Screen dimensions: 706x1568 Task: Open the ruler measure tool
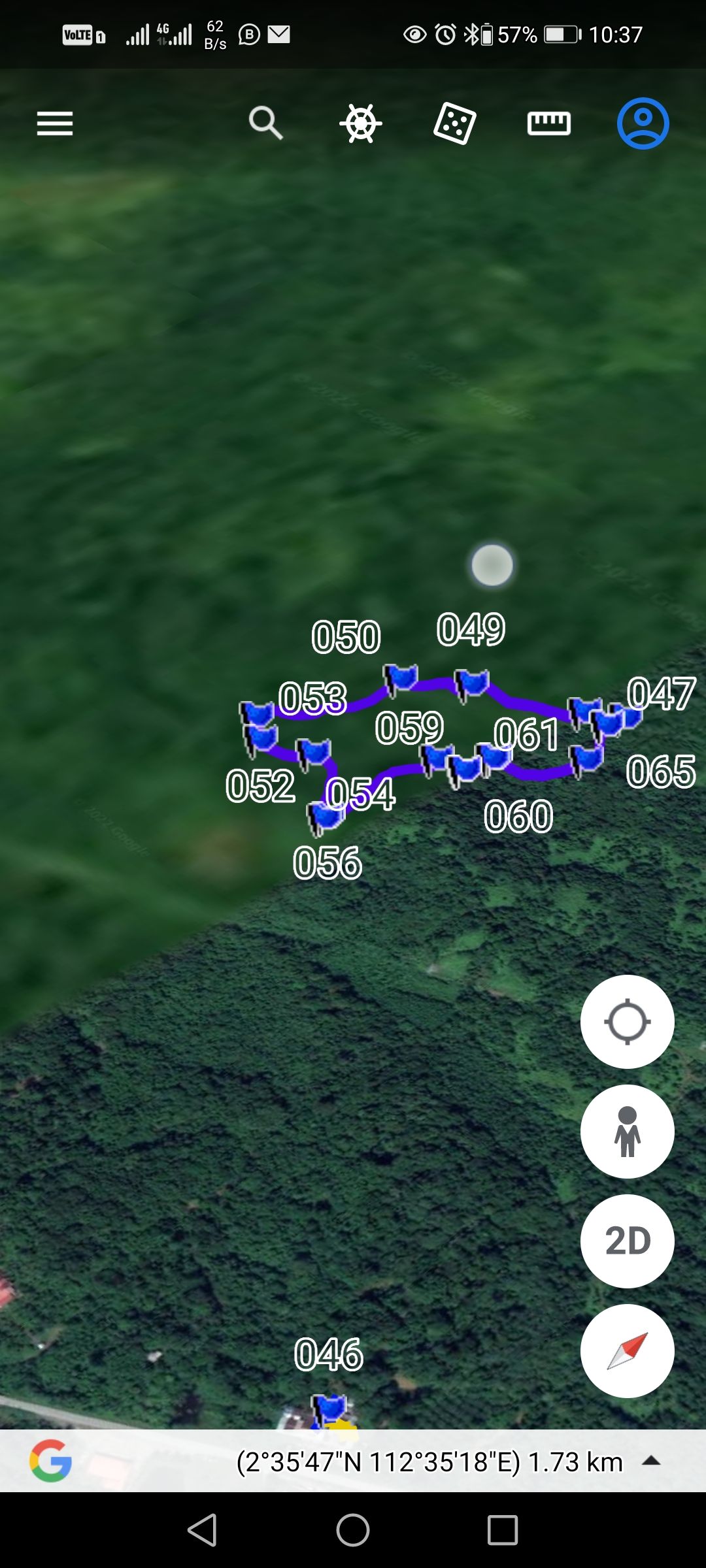pyautogui.click(x=548, y=123)
